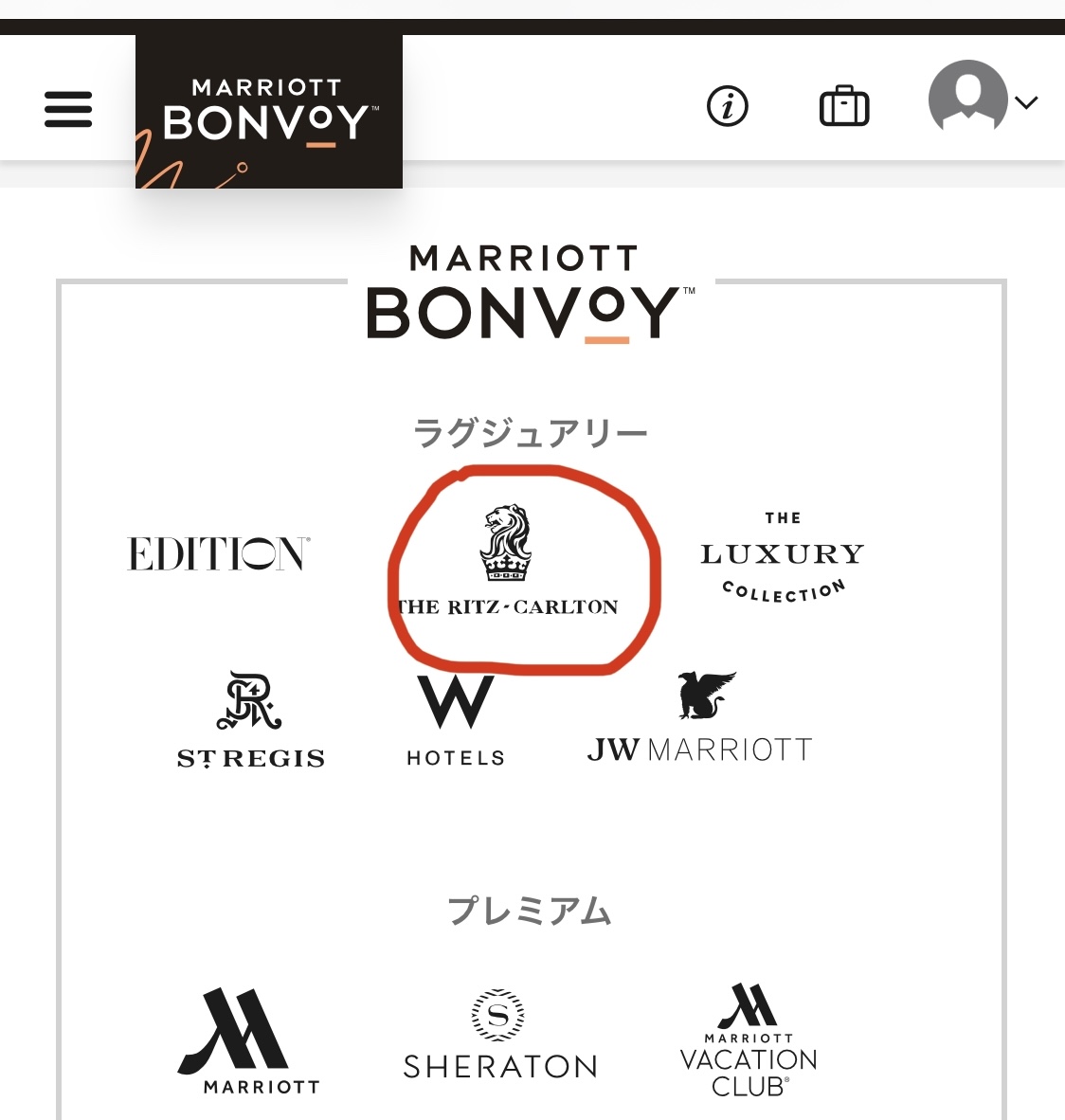Select the Sheraton brand
Screen dimensions: 1065x1120
pyautogui.click(x=500, y=1036)
